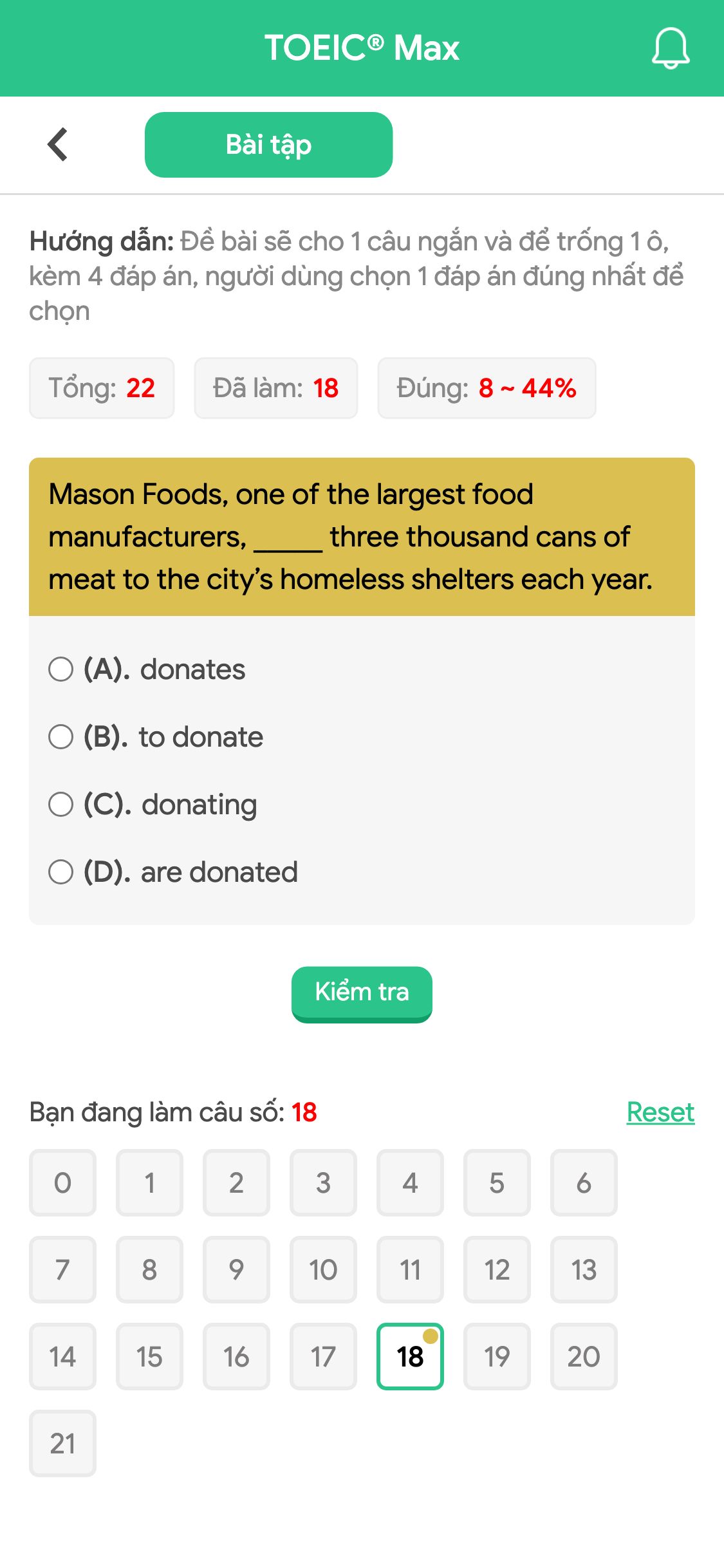Select the current question 18
Image resolution: width=724 pixels, height=1568 pixels.
pyautogui.click(x=410, y=1356)
